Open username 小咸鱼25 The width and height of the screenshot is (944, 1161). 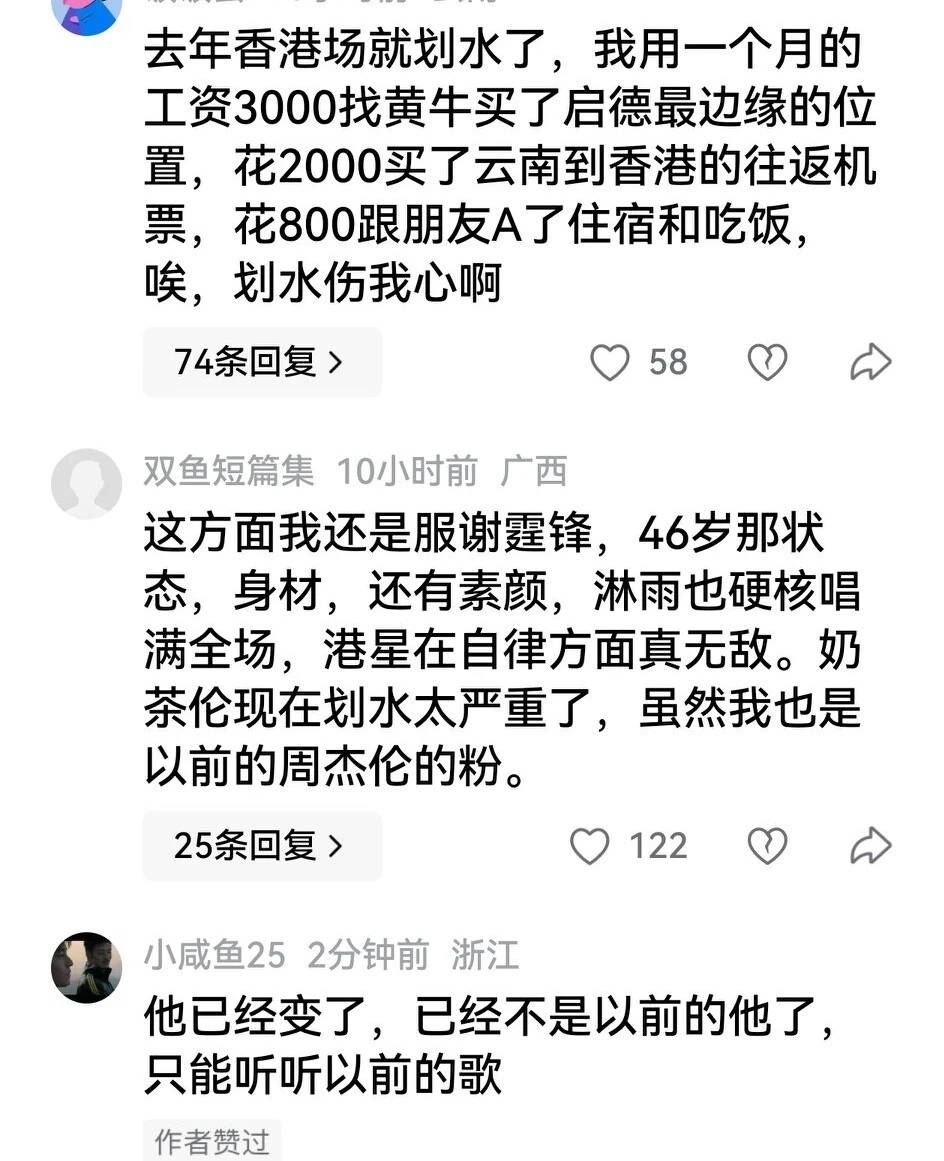(x=214, y=955)
